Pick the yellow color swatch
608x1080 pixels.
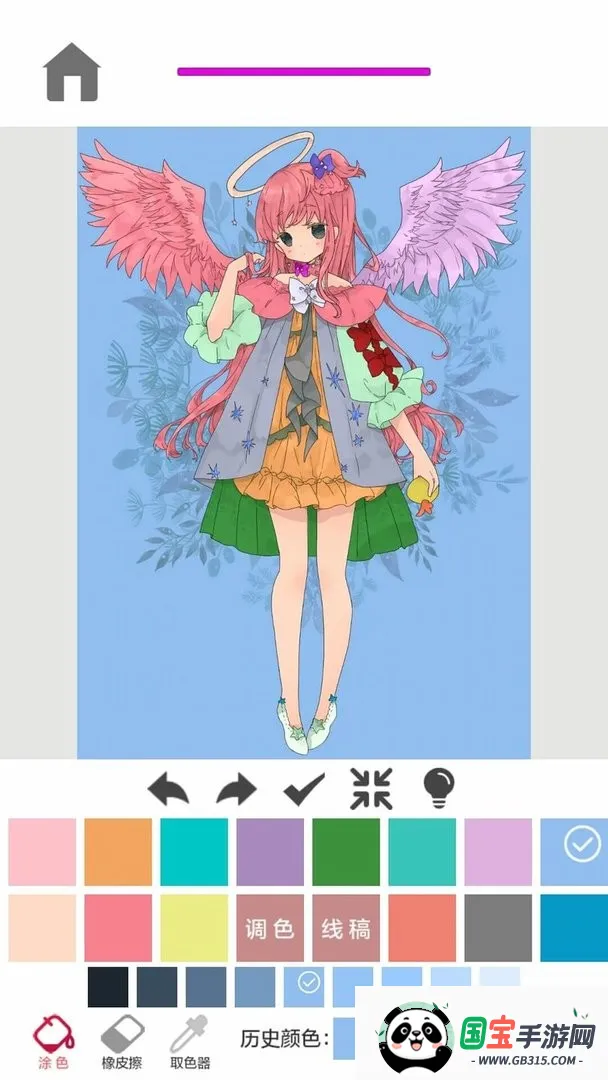tap(194, 928)
